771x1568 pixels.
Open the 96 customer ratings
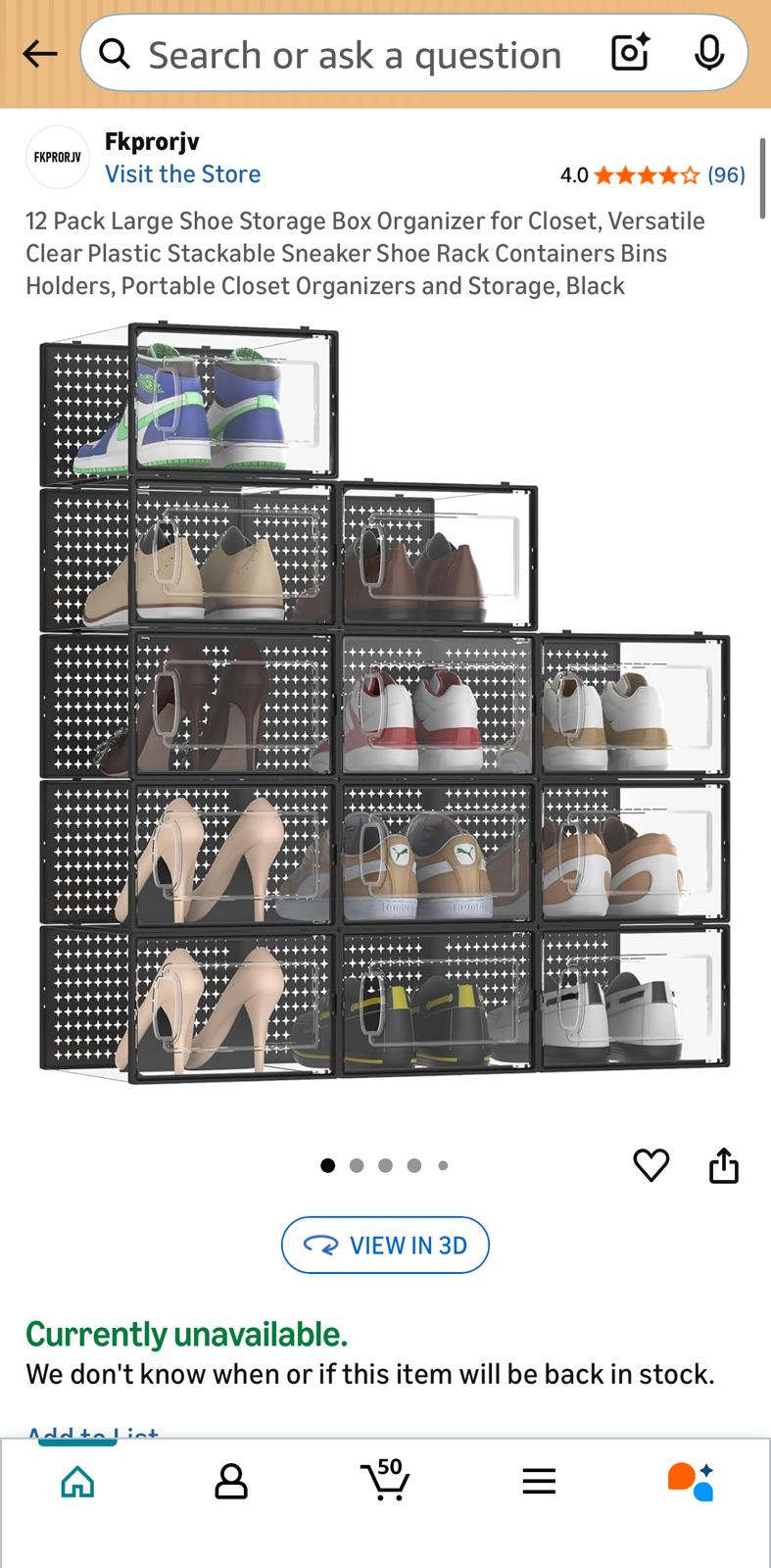(726, 174)
